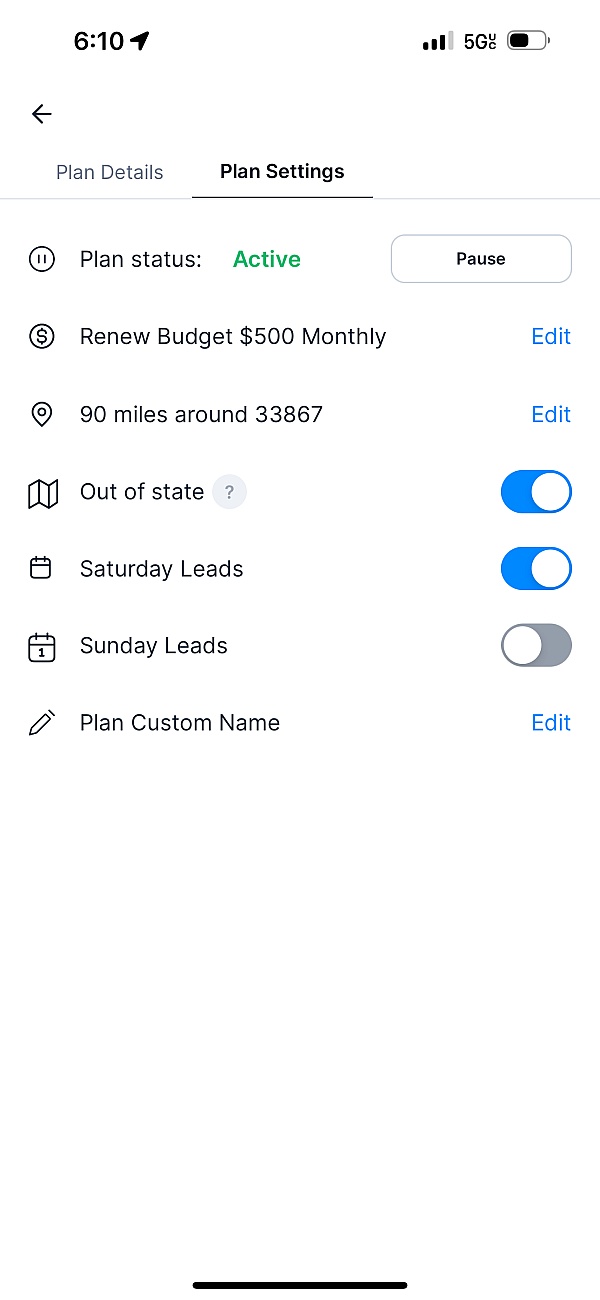
Task: Edit the Renew Budget $500 Monthly setting
Action: [x=551, y=337]
